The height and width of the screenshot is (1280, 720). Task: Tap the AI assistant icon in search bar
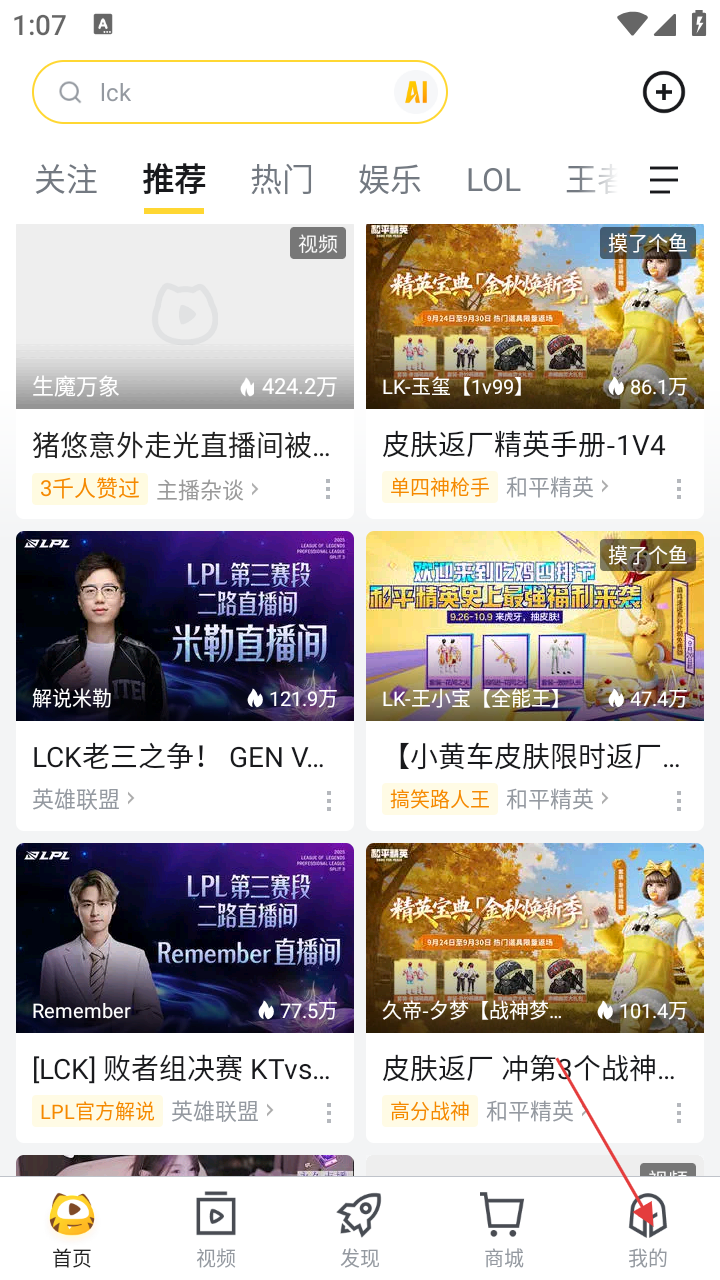416,93
